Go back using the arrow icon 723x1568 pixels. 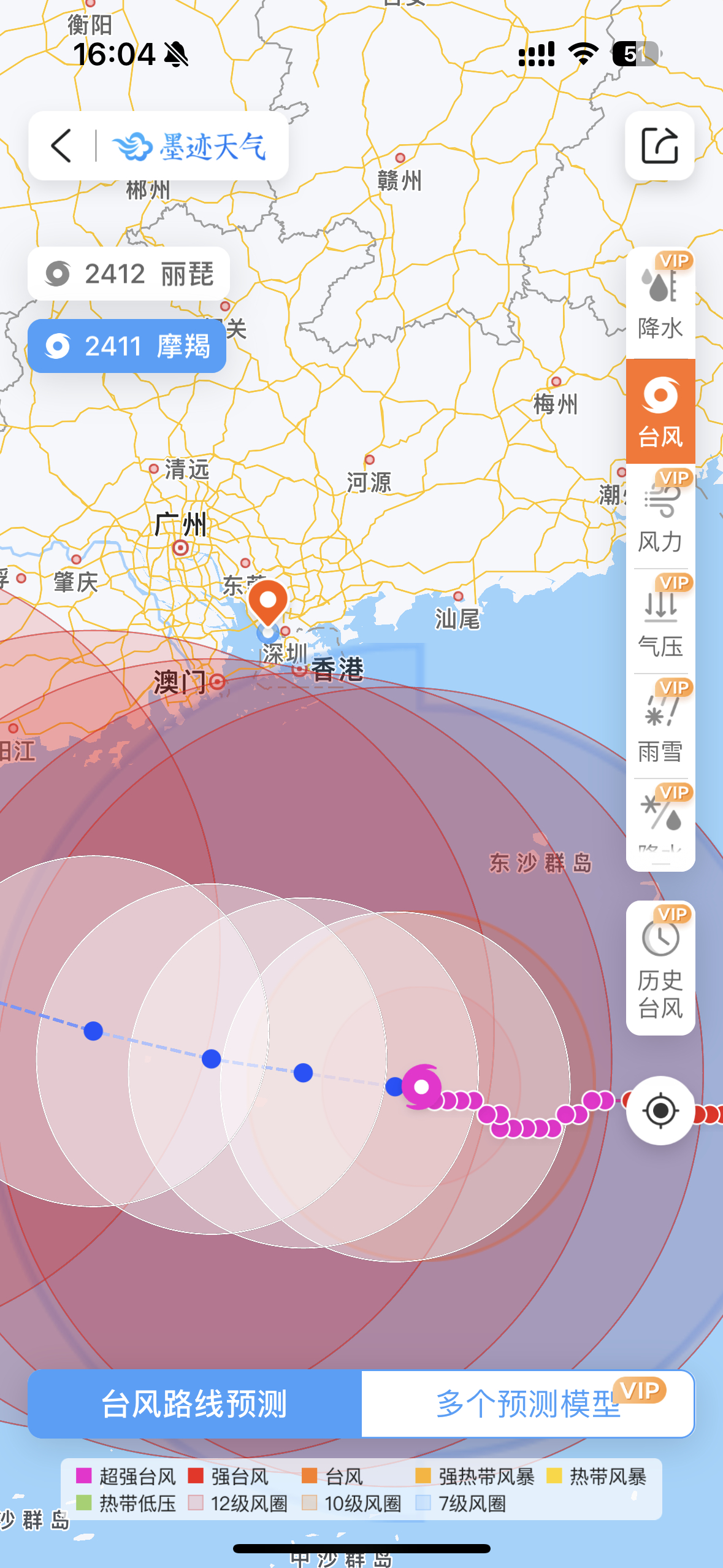coord(61,146)
